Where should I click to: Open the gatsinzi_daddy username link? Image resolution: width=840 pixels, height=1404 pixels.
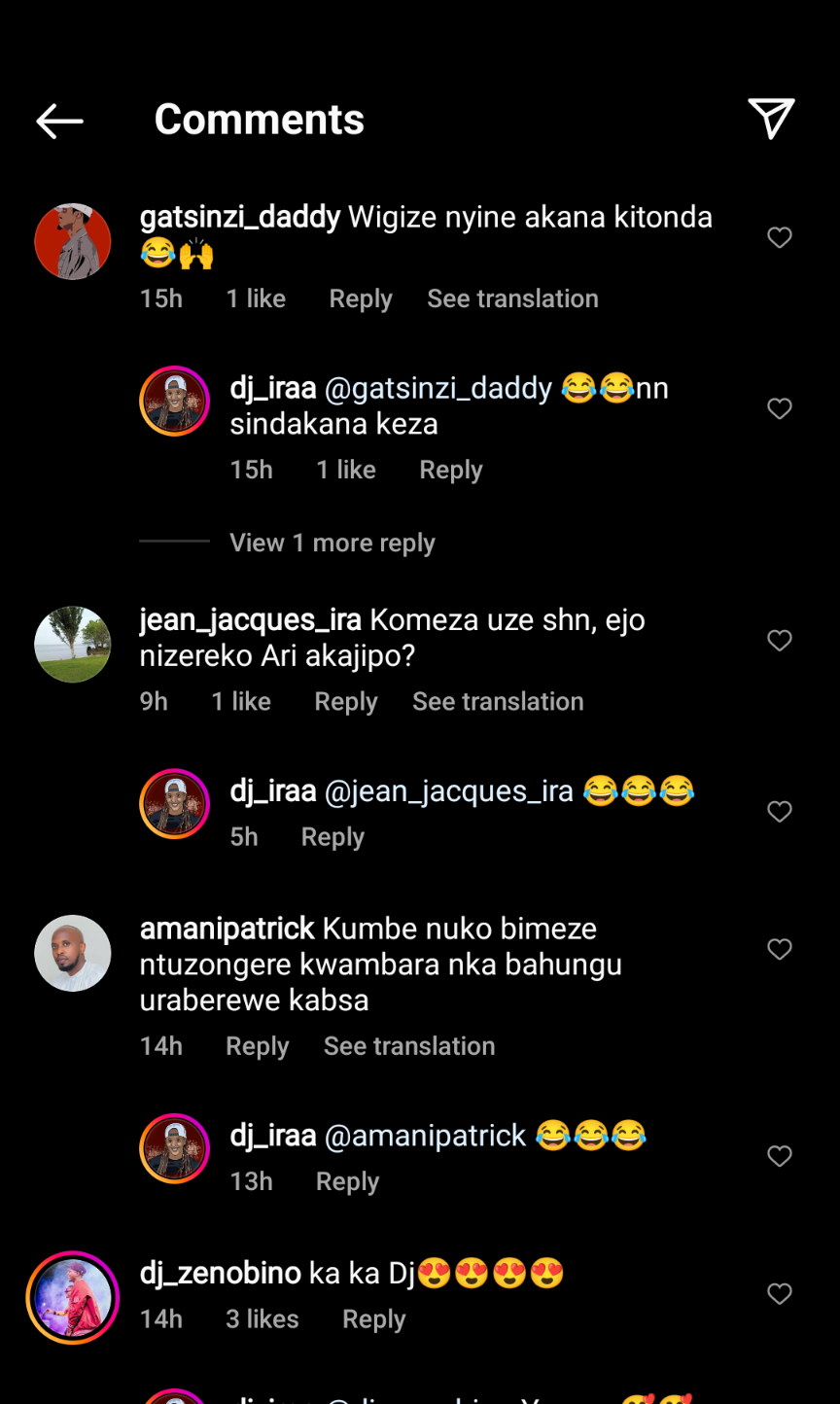pos(240,217)
